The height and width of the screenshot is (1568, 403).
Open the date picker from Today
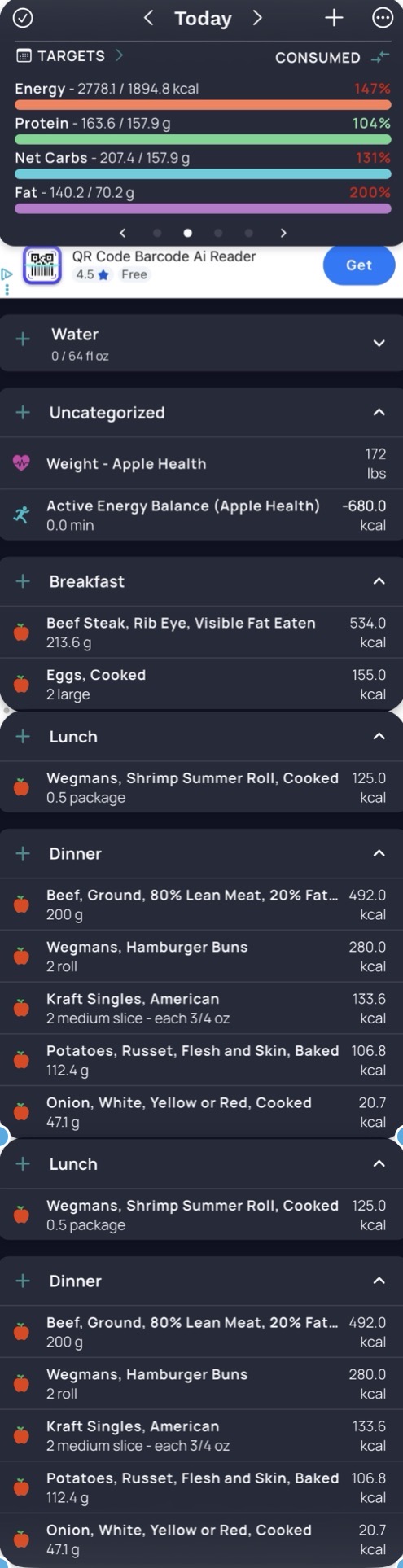(203, 18)
